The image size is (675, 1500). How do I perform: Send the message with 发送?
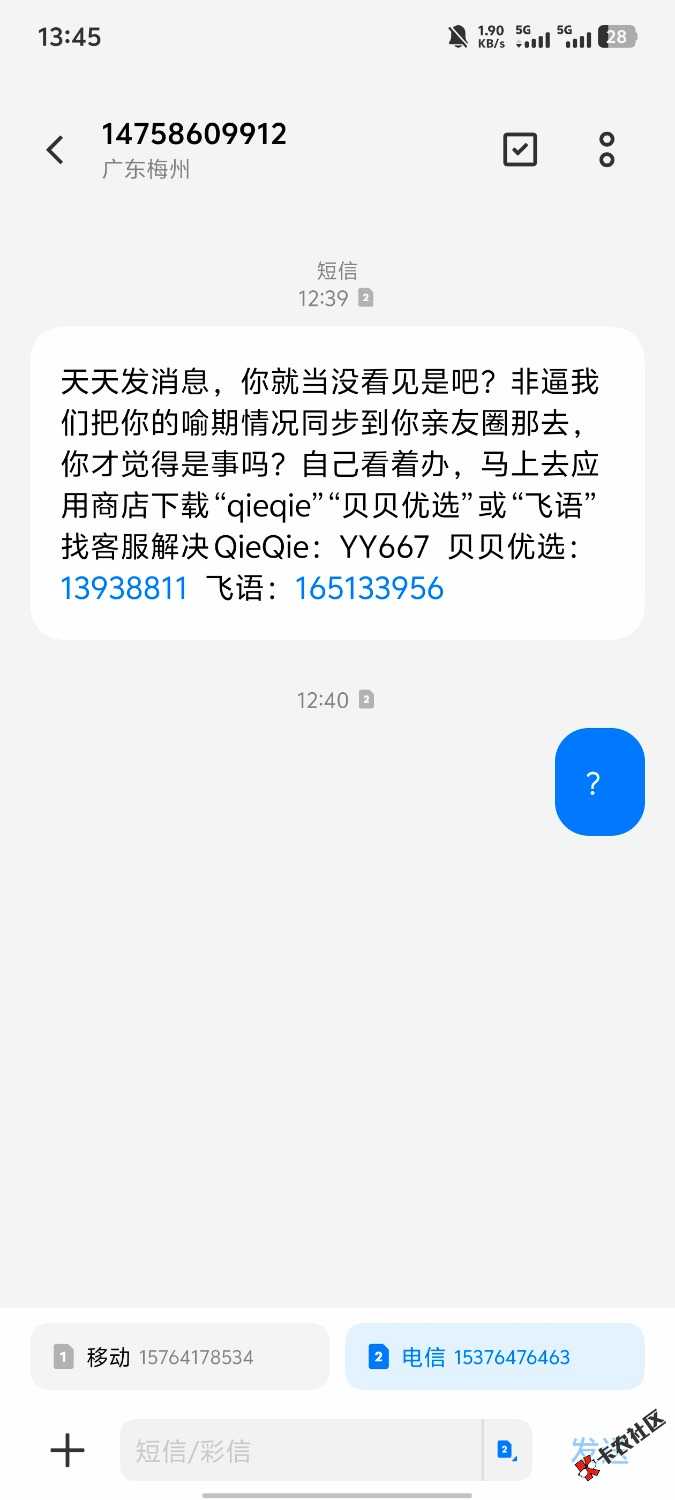(x=600, y=1450)
